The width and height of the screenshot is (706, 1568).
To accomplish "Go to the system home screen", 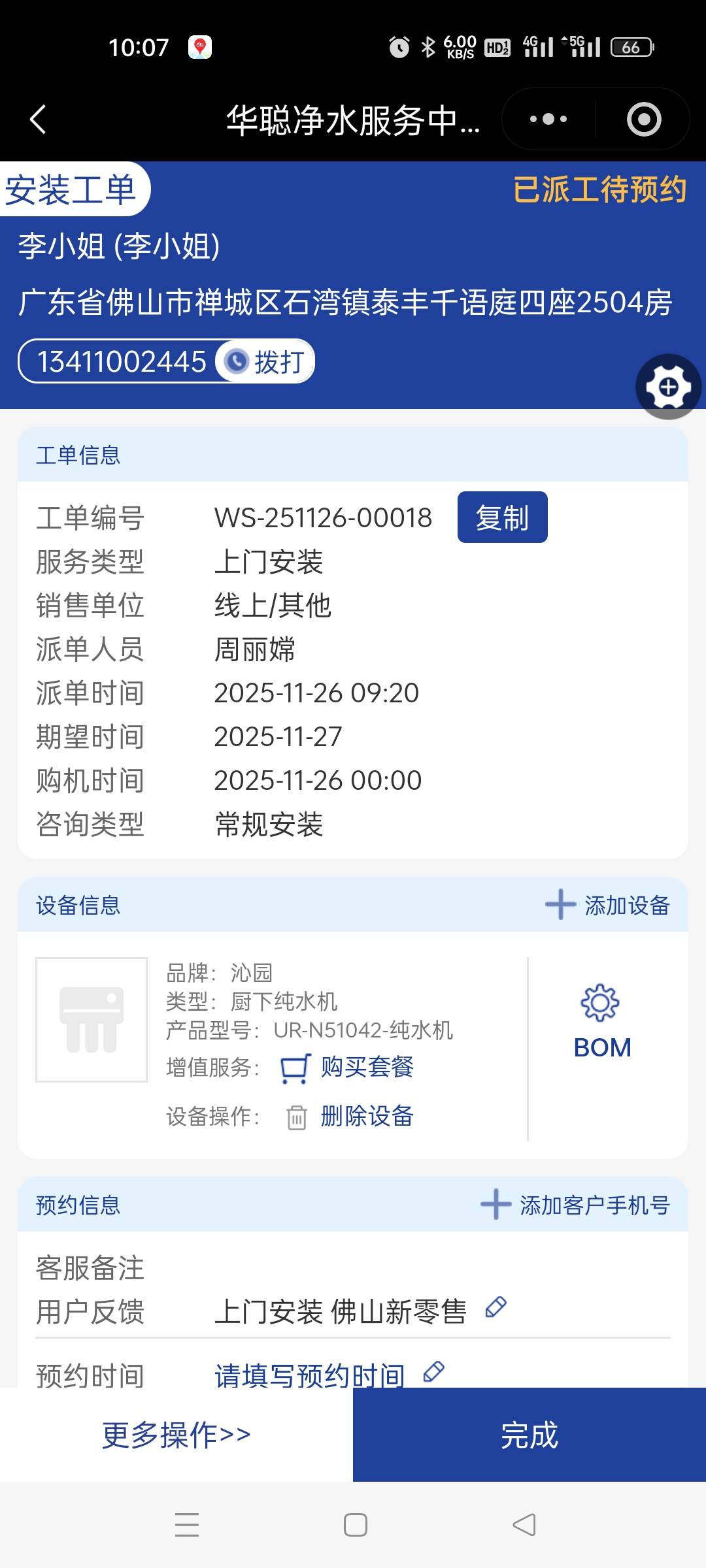I will [355, 1525].
